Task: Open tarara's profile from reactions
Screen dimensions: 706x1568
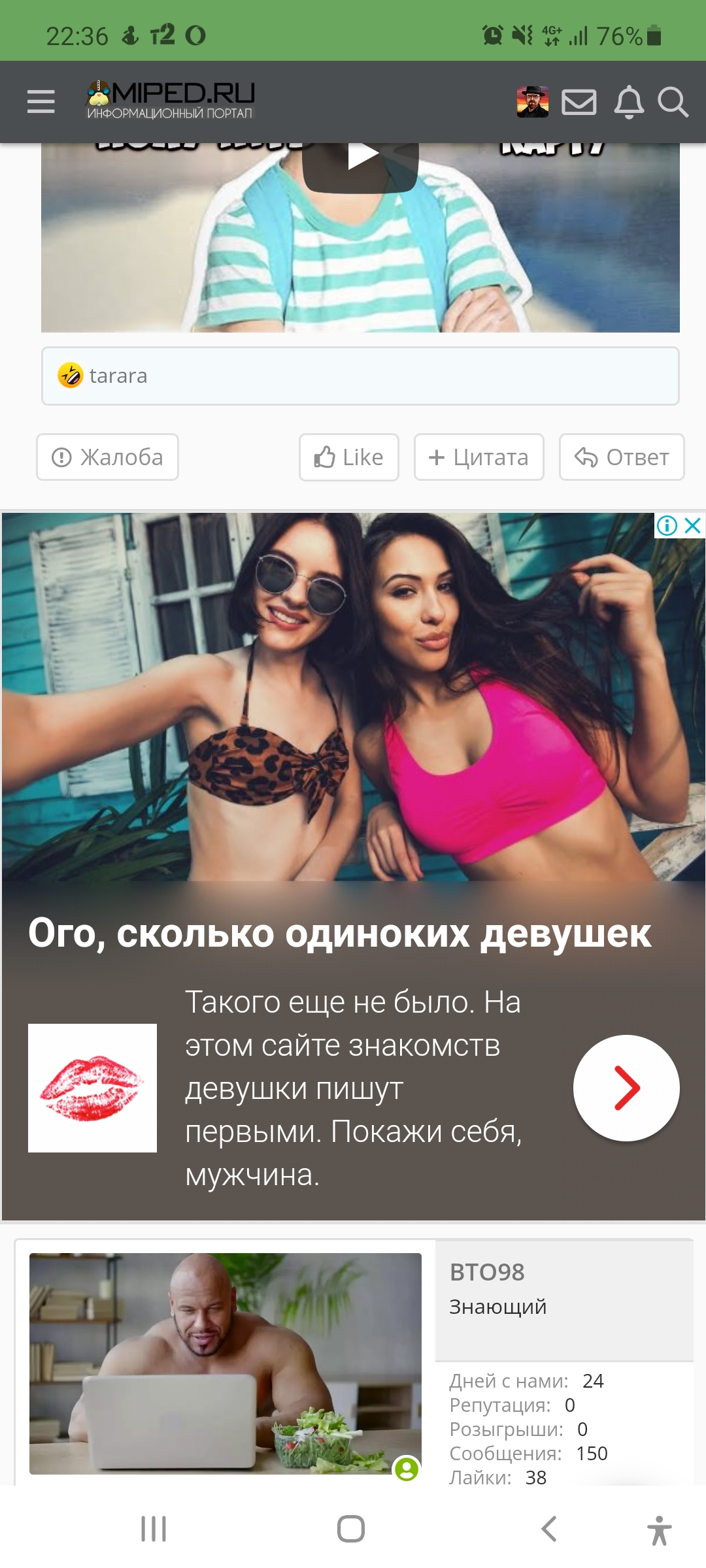Action: click(x=118, y=376)
